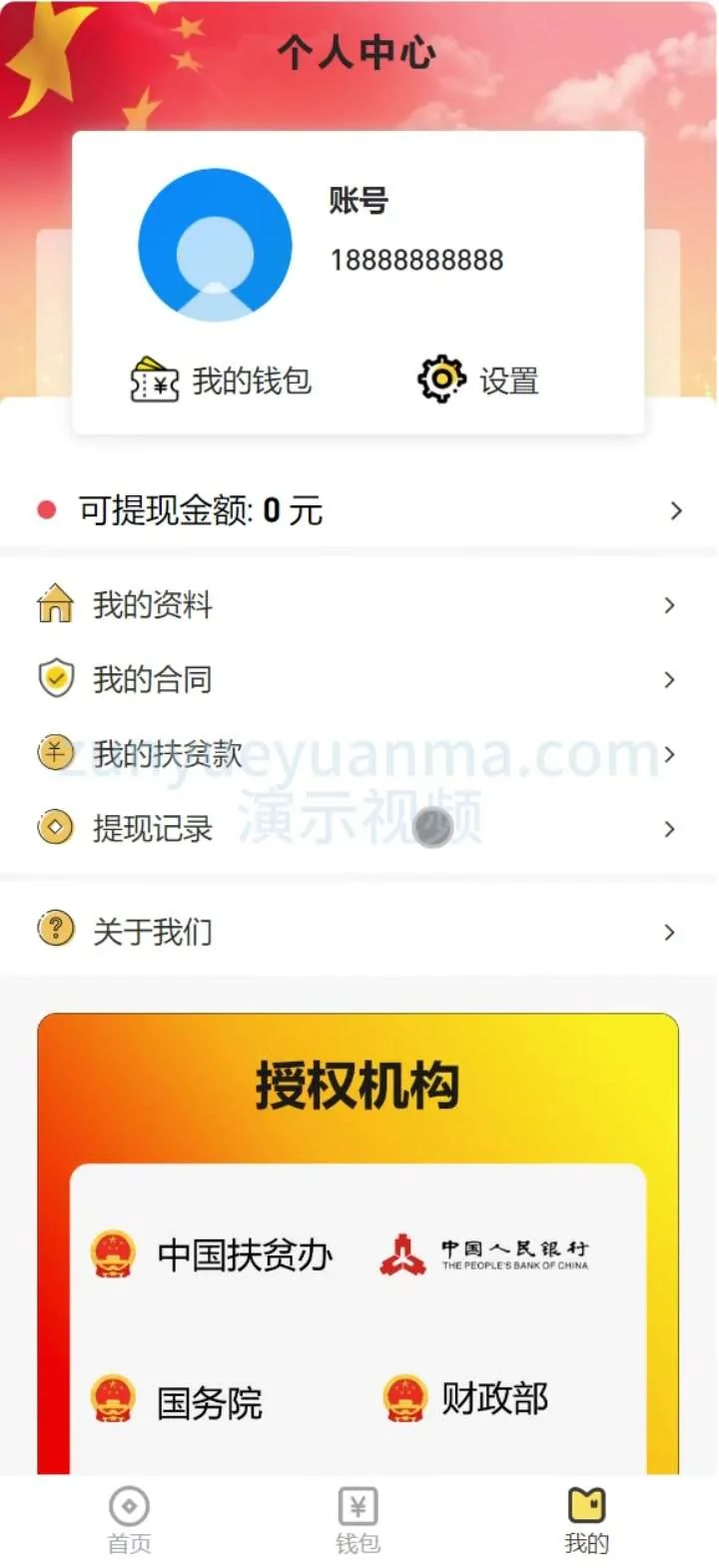Open 我的钱包 wallet shortcut
The image size is (719, 1568).
coord(222,381)
